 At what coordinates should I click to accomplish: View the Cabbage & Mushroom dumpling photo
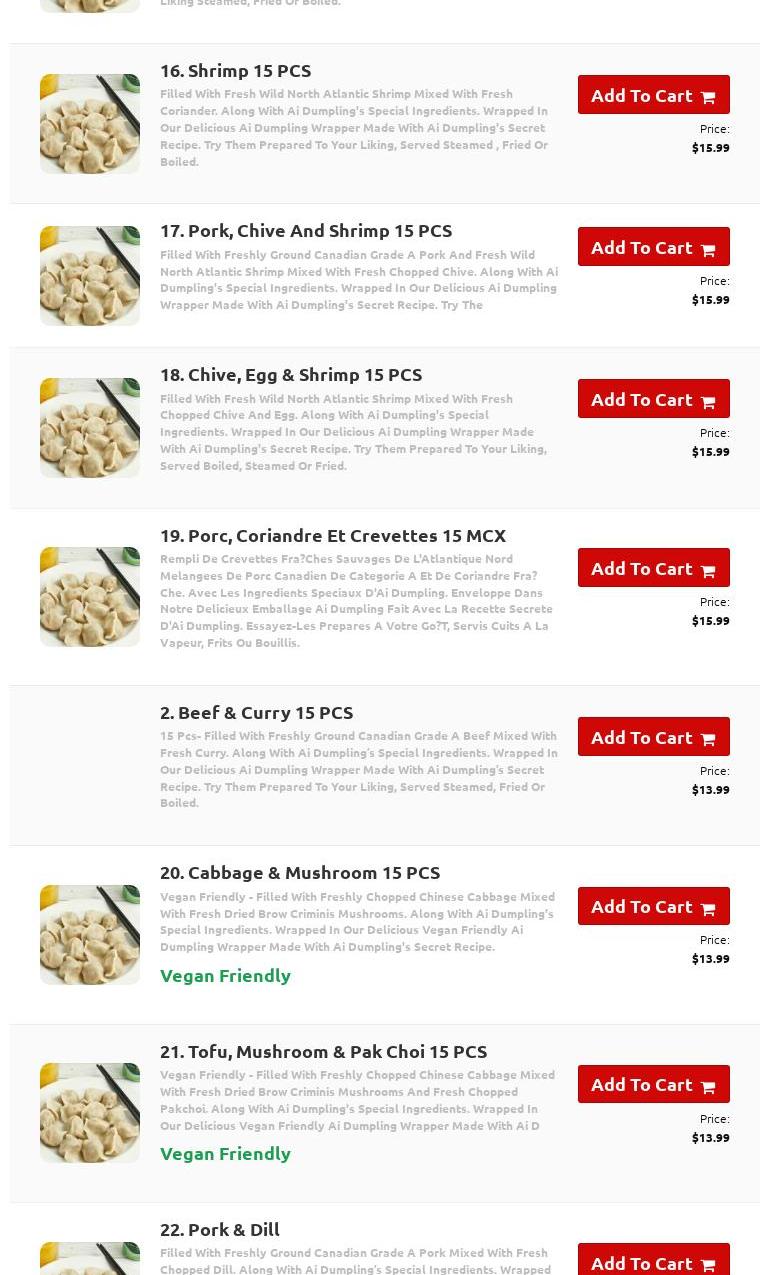(x=90, y=935)
